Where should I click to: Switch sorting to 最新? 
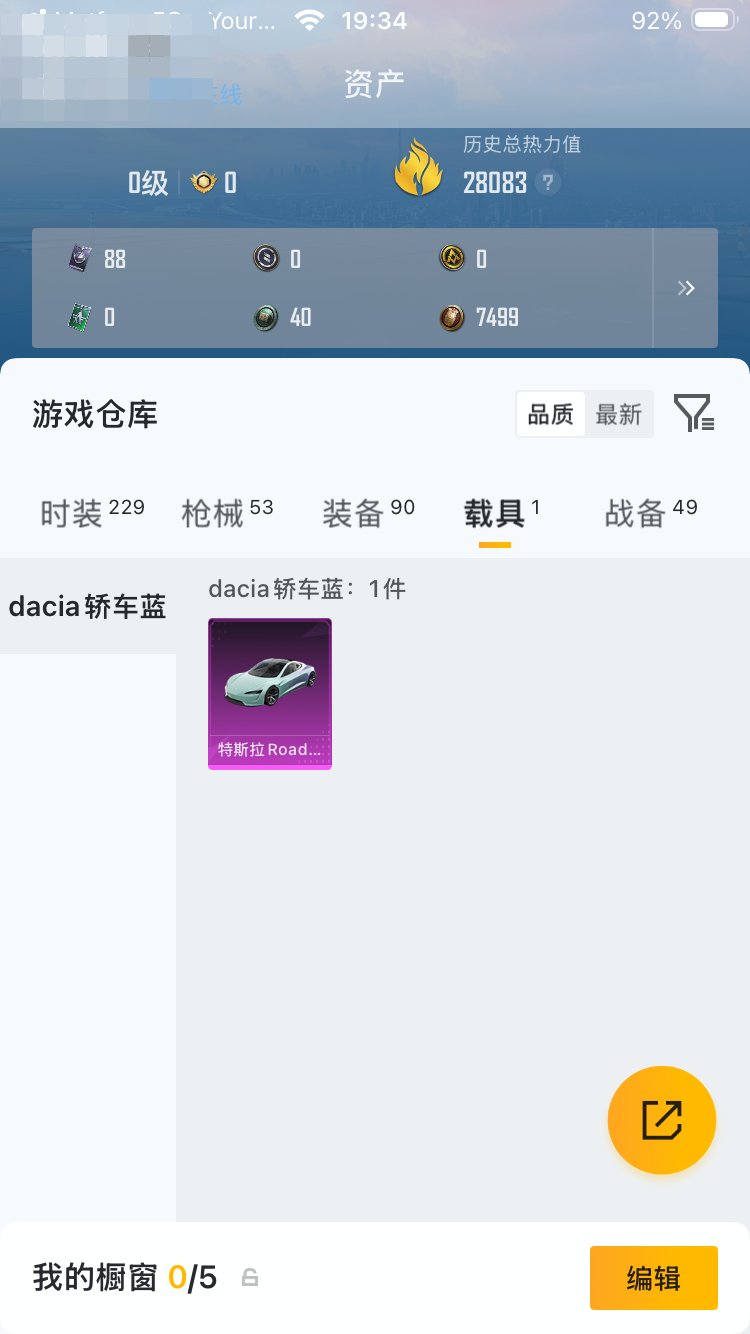tap(620, 413)
